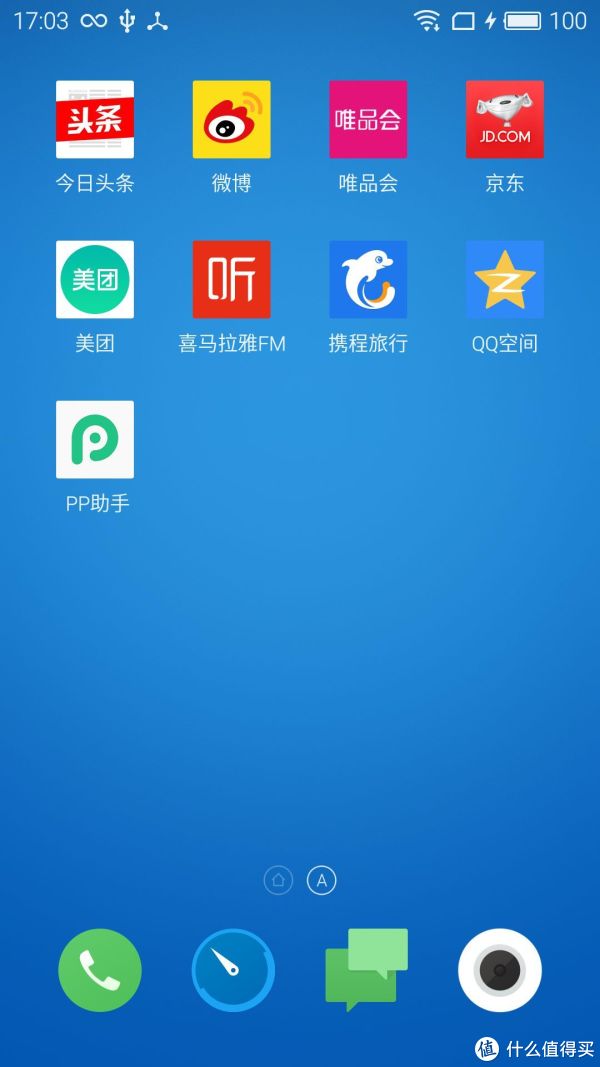Open the messaging app in the dock
This screenshot has width=600, height=1067.
click(x=367, y=970)
